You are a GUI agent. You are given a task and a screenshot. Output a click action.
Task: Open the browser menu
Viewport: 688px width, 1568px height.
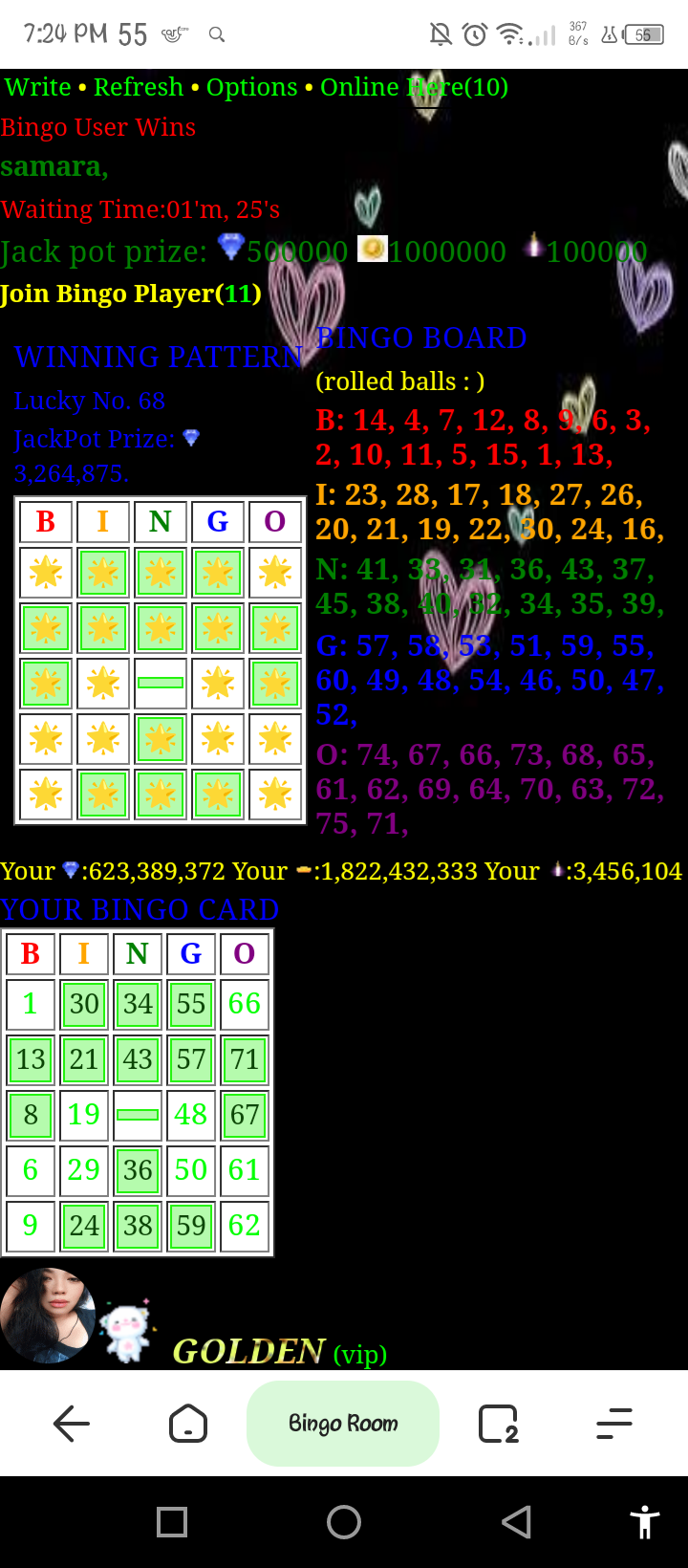[x=614, y=1424]
